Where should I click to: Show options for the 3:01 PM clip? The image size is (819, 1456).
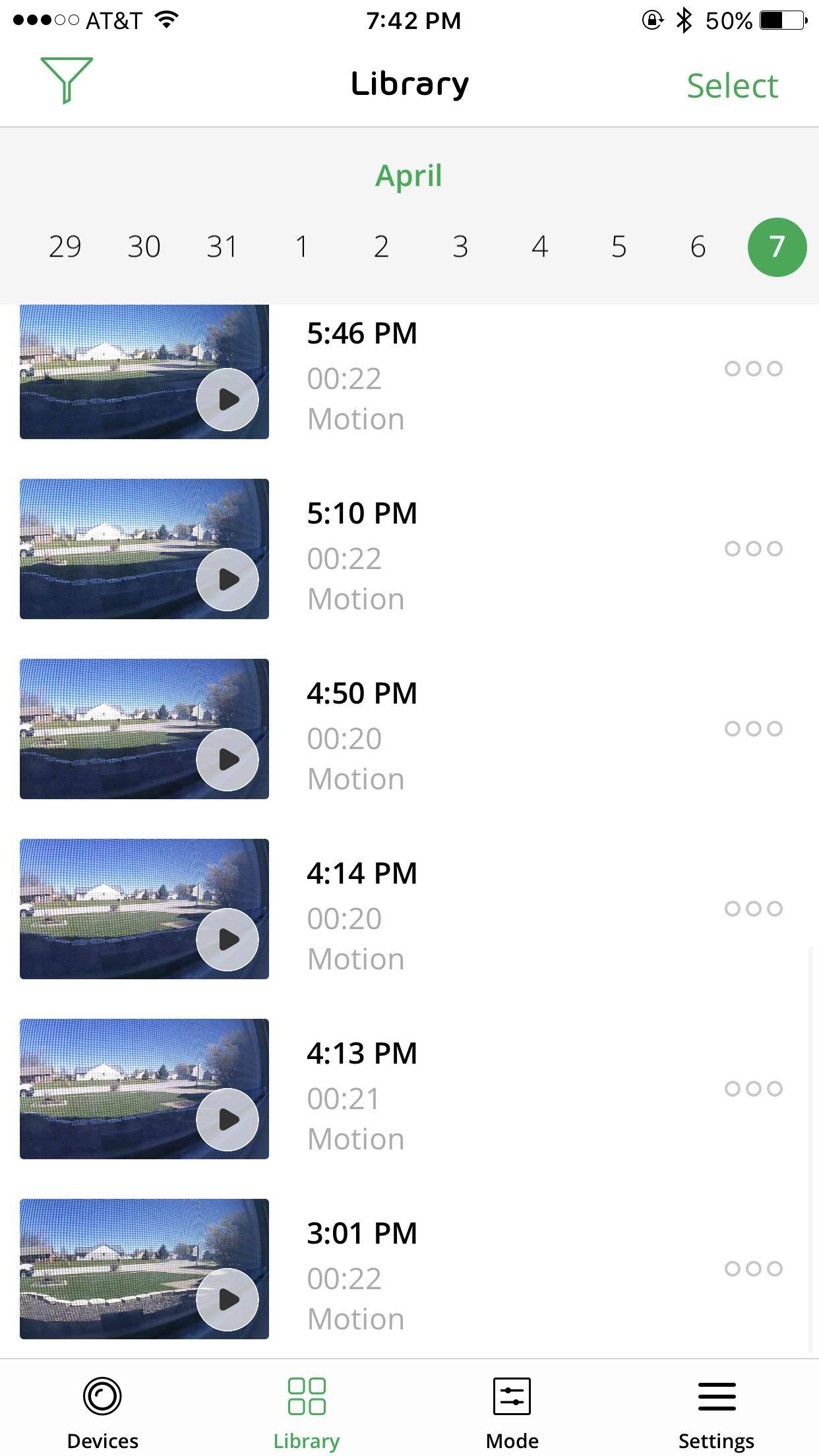[x=753, y=1269]
